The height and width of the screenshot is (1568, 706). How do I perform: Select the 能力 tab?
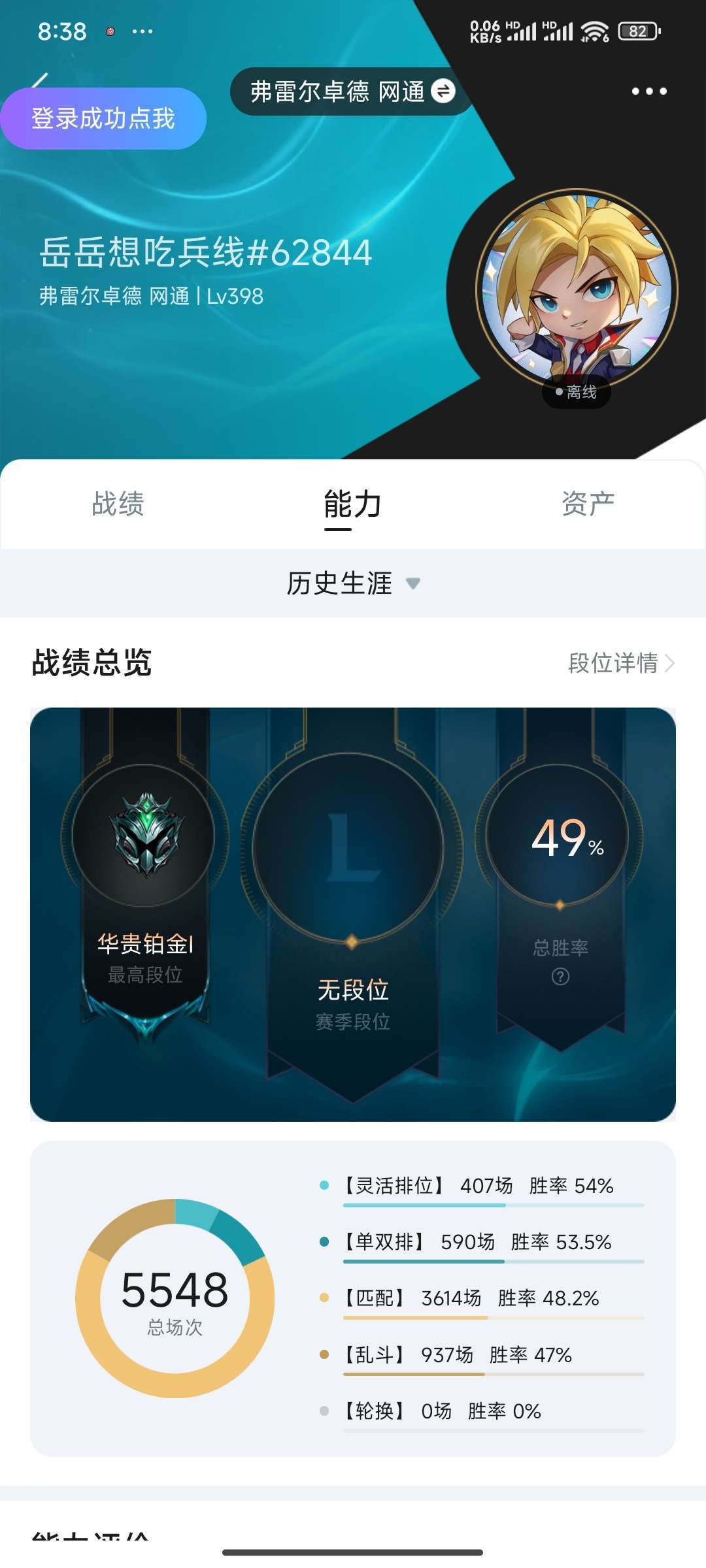(x=353, y=504)
